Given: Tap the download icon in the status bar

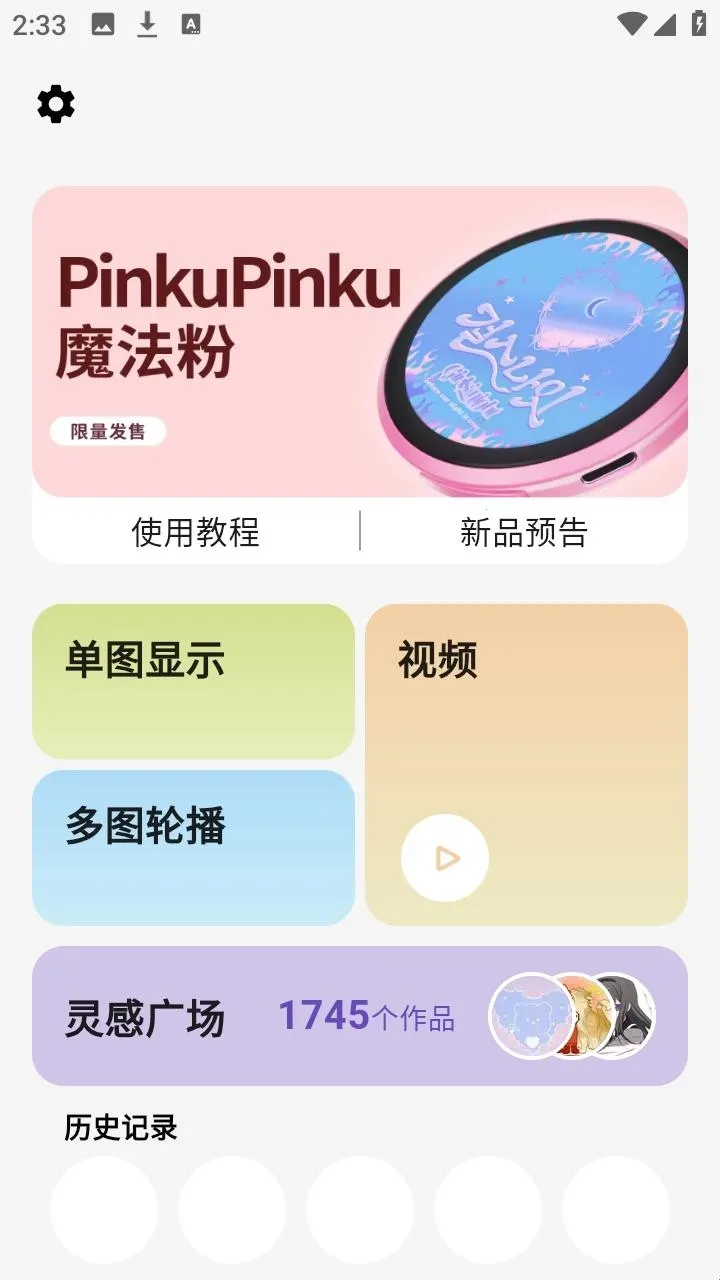Looking at the screenshot, I should [146, 25].
